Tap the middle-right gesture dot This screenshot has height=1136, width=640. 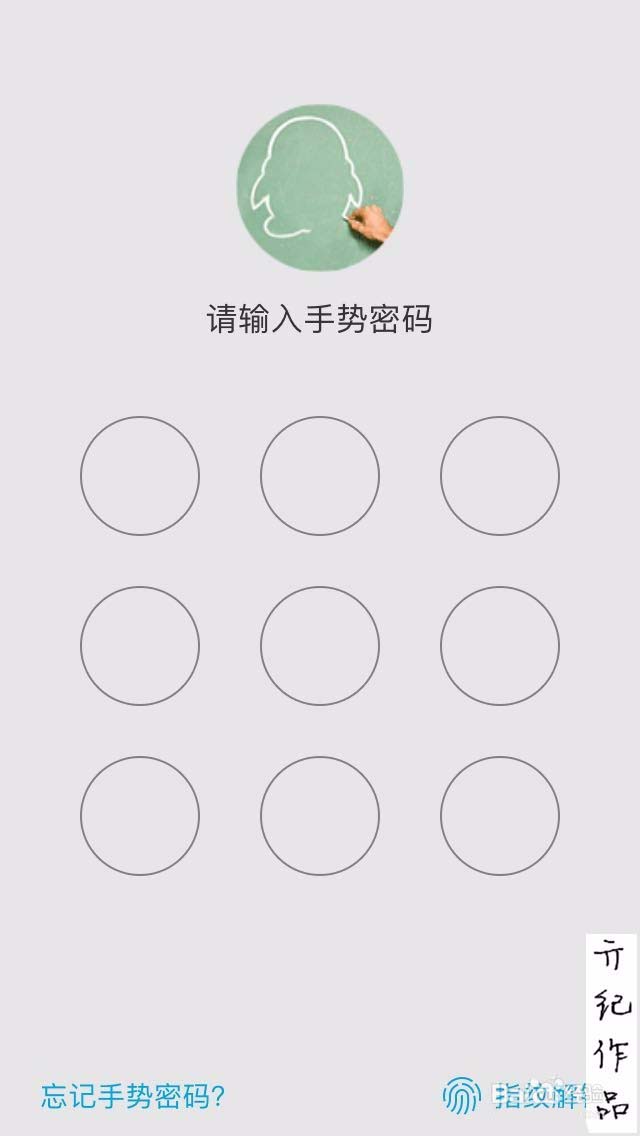pyautogui.click(x=500, y=646)
